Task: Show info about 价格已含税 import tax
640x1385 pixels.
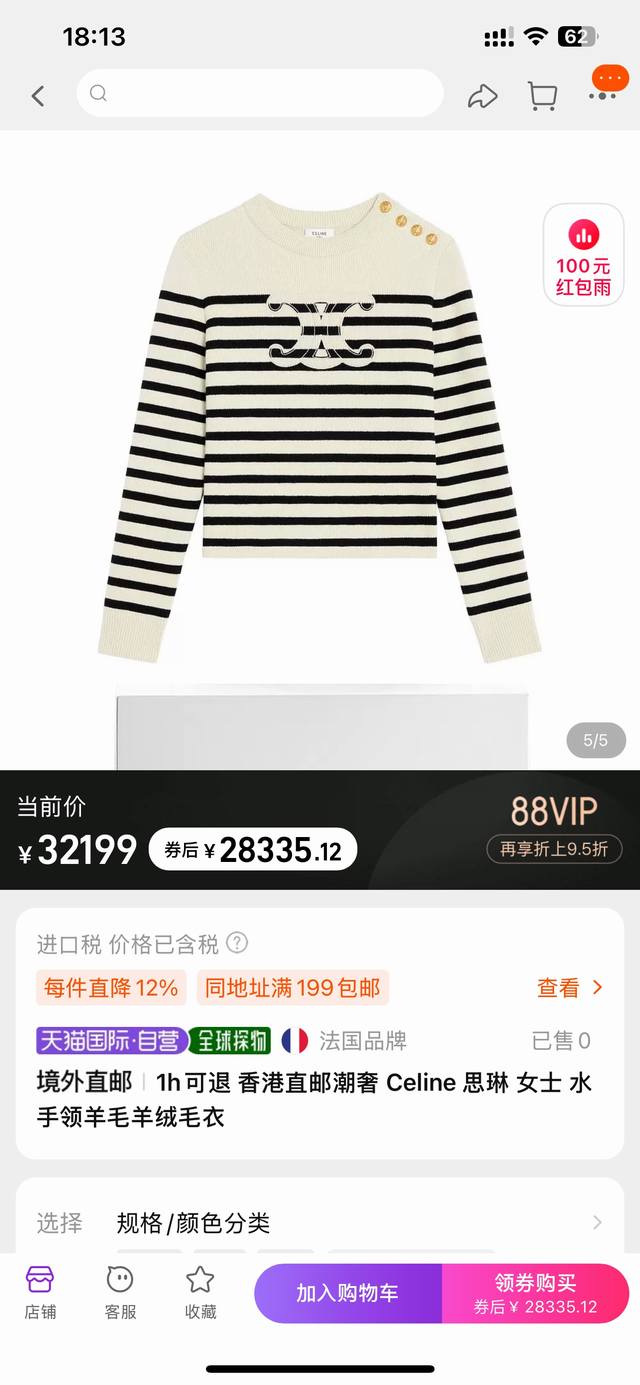Action: point(237,943)
